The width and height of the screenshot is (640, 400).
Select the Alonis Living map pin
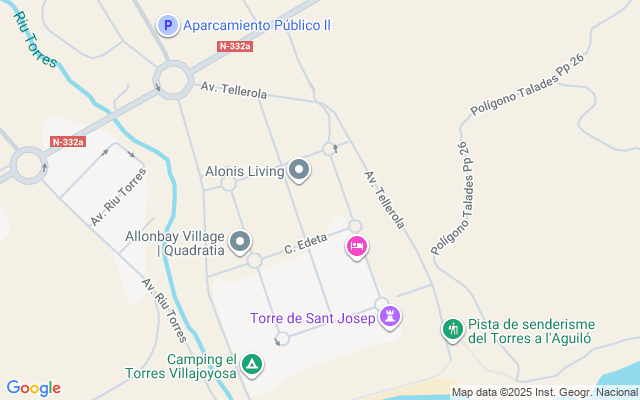(299, 171)
